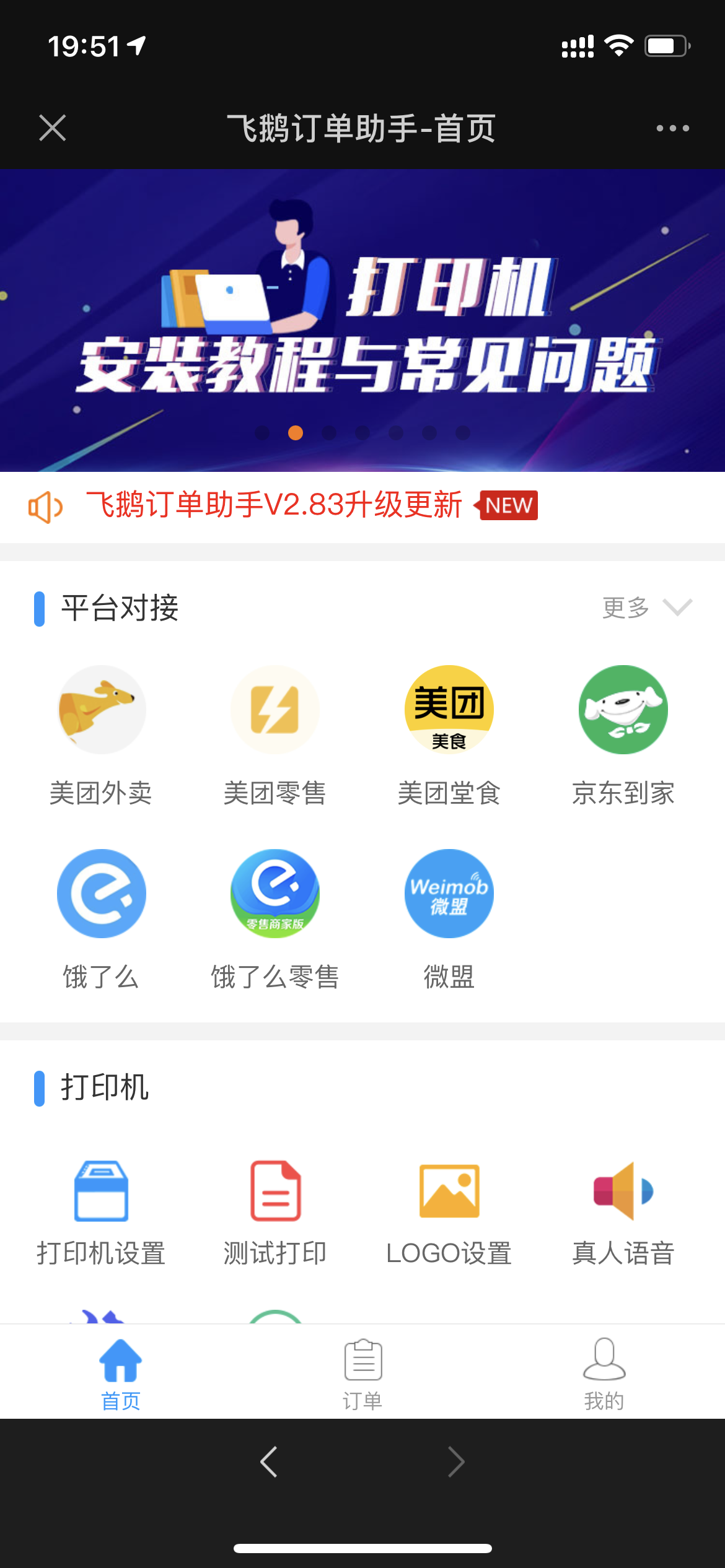Switch to the 订单 tab
The height and width of the screenshot is (1568, 725).
[x=362, y=1373]
